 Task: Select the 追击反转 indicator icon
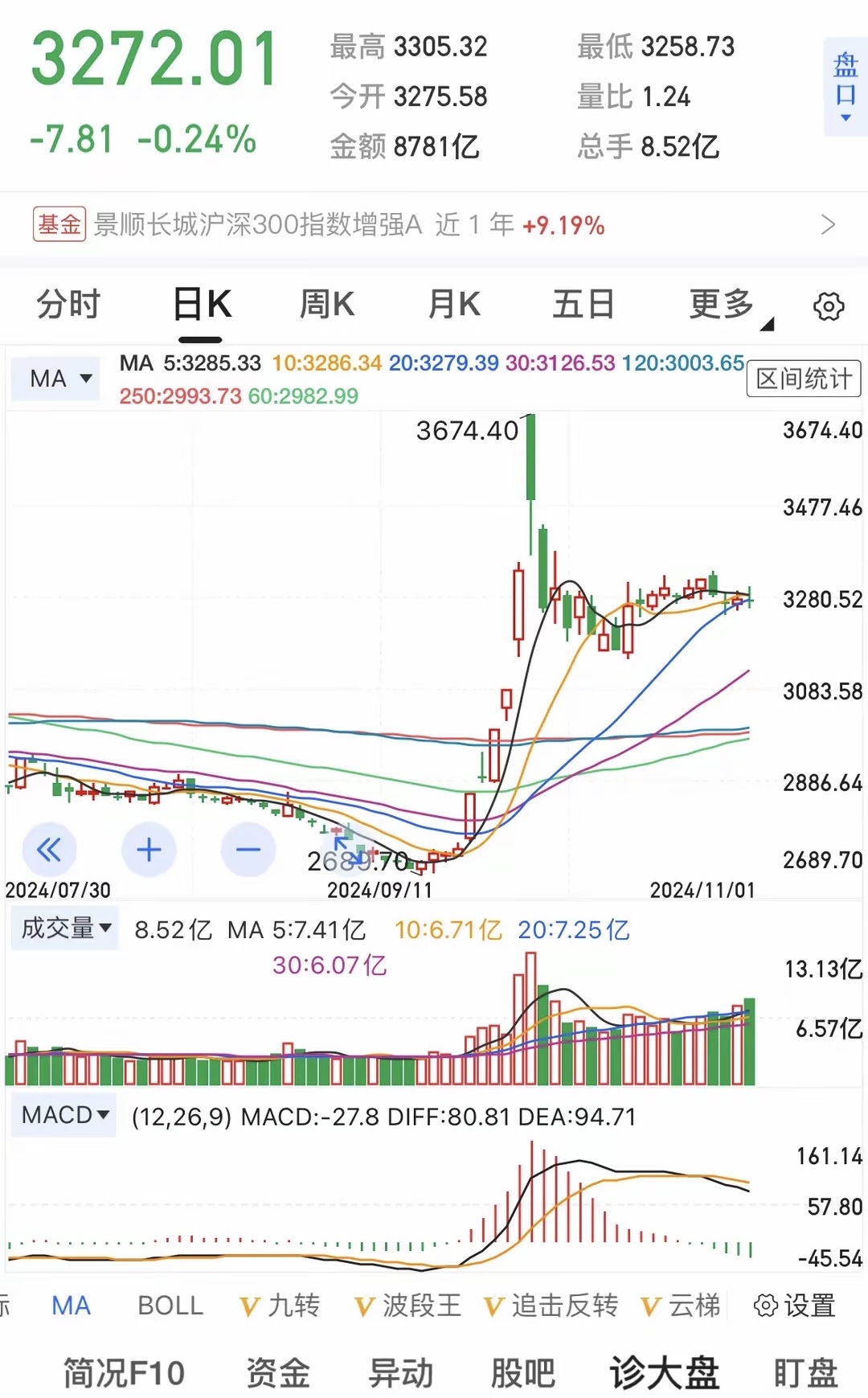coord(553,1305)
